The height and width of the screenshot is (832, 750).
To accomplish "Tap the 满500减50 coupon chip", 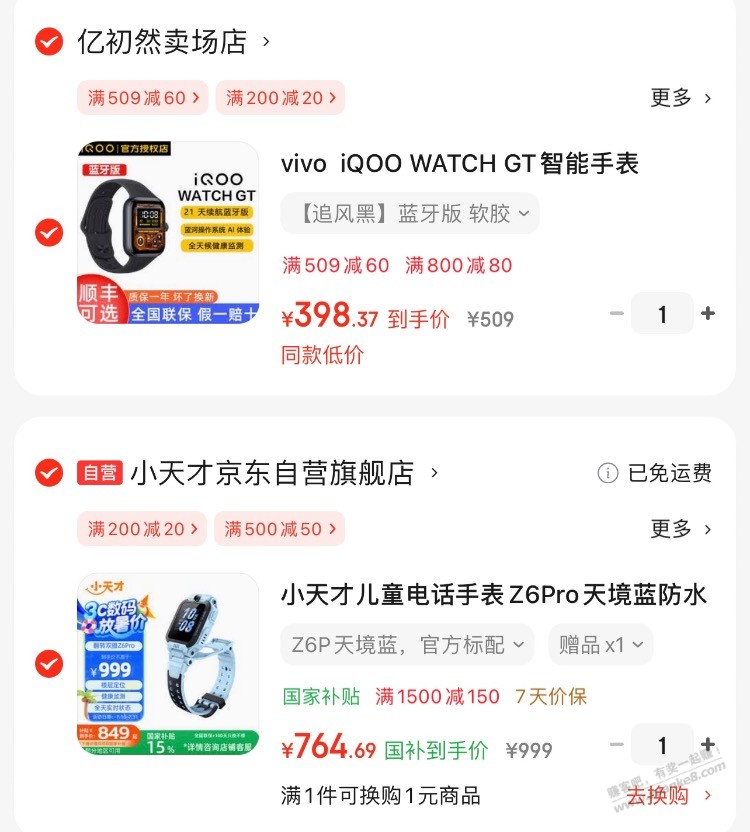I will pyautogui.click(x=279, y=529).
